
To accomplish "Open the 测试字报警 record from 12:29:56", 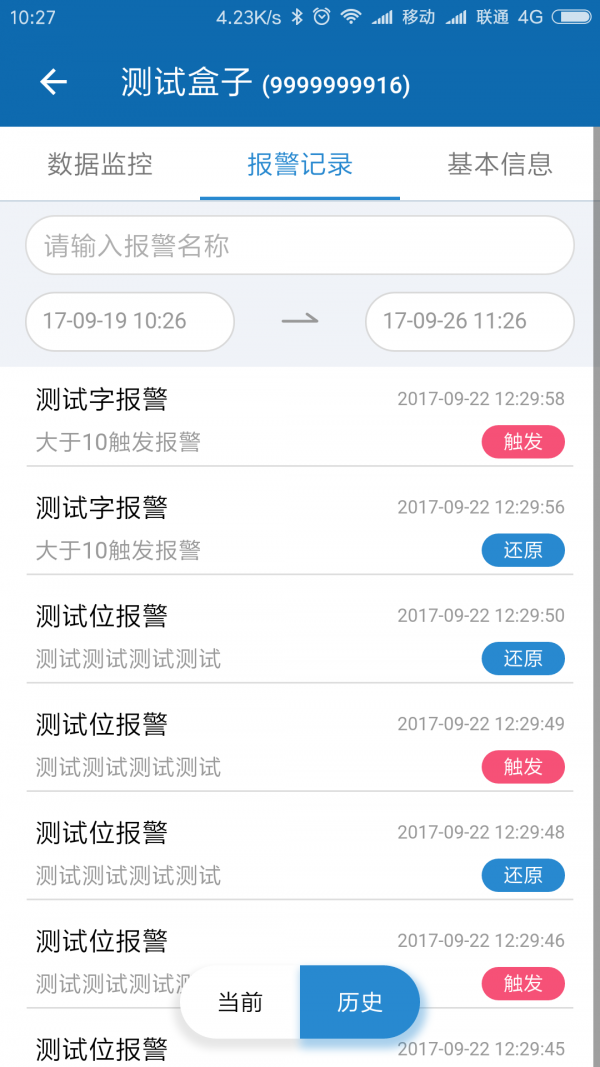I will tap(299, 527).
